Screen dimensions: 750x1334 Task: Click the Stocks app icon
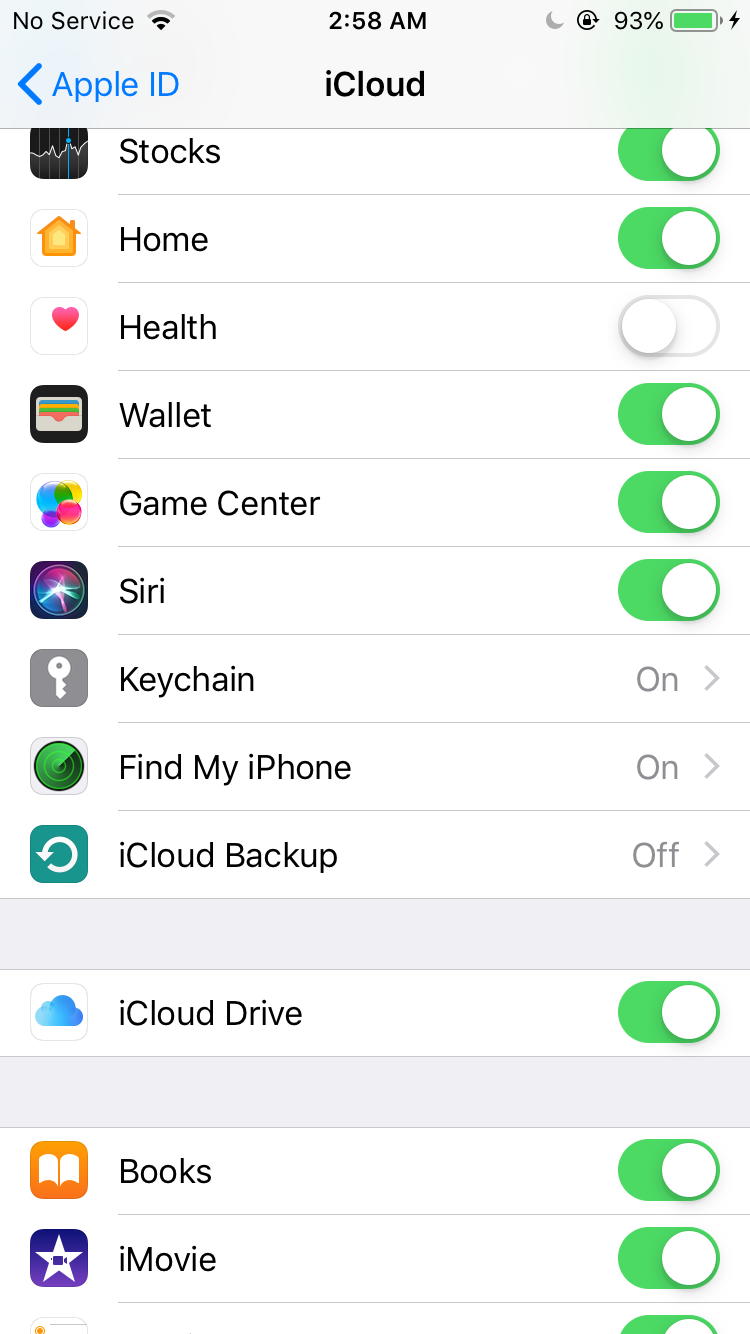coord(58,151)
